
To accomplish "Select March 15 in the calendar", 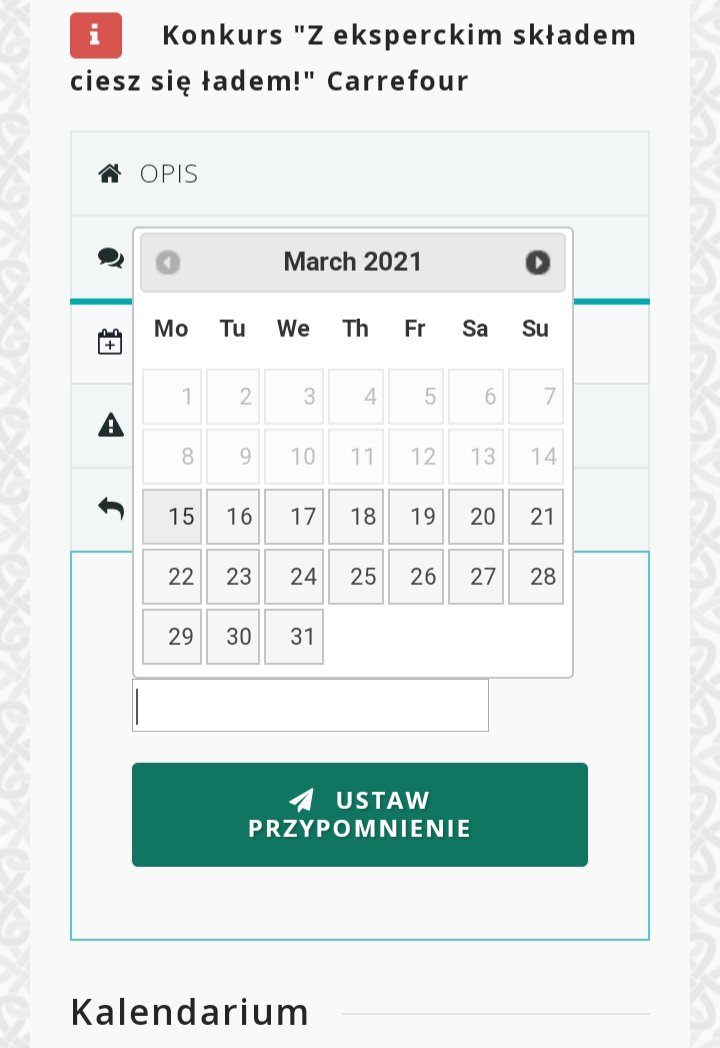I will point(172,517).
